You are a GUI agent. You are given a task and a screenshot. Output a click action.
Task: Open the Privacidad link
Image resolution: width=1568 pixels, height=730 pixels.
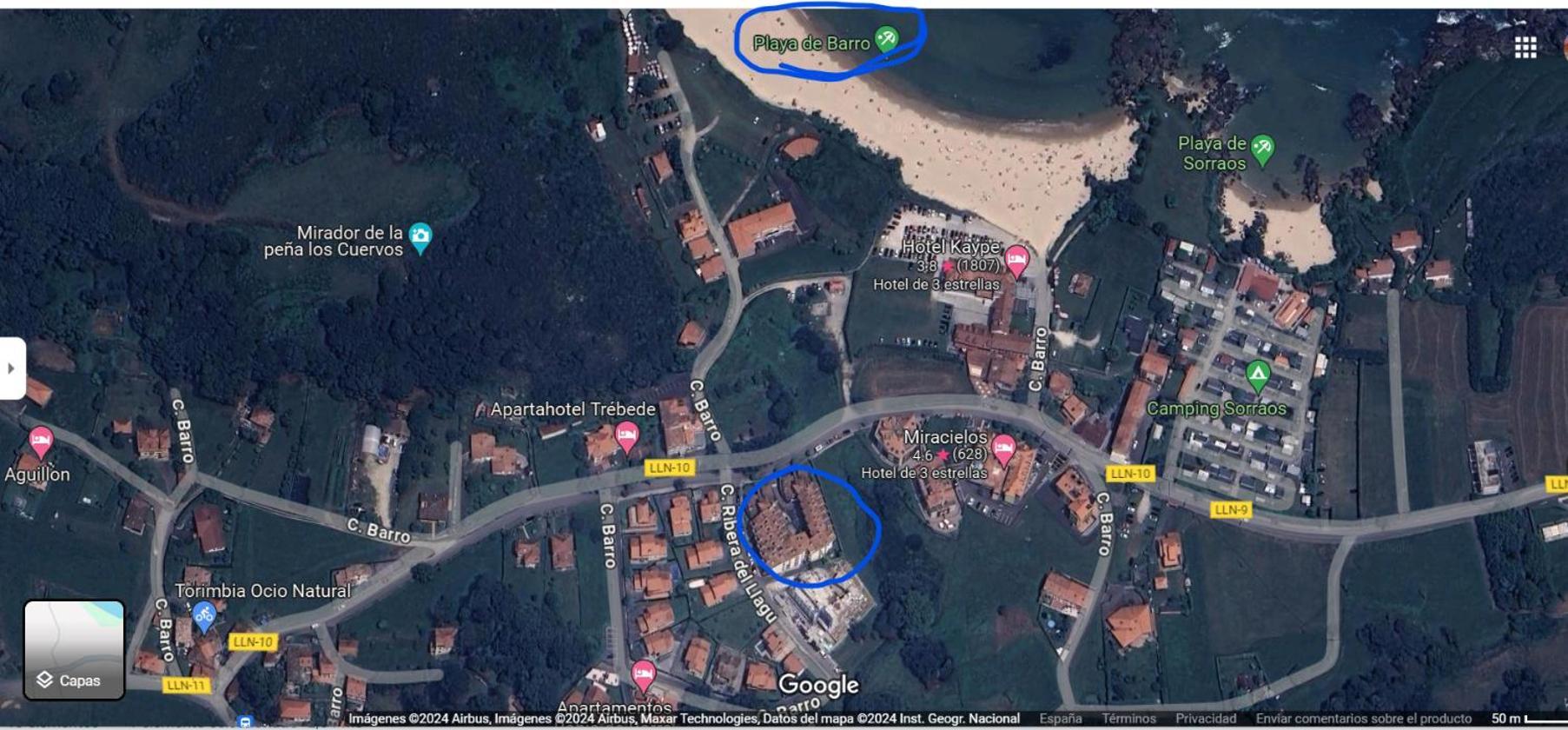click(1205, 719)
